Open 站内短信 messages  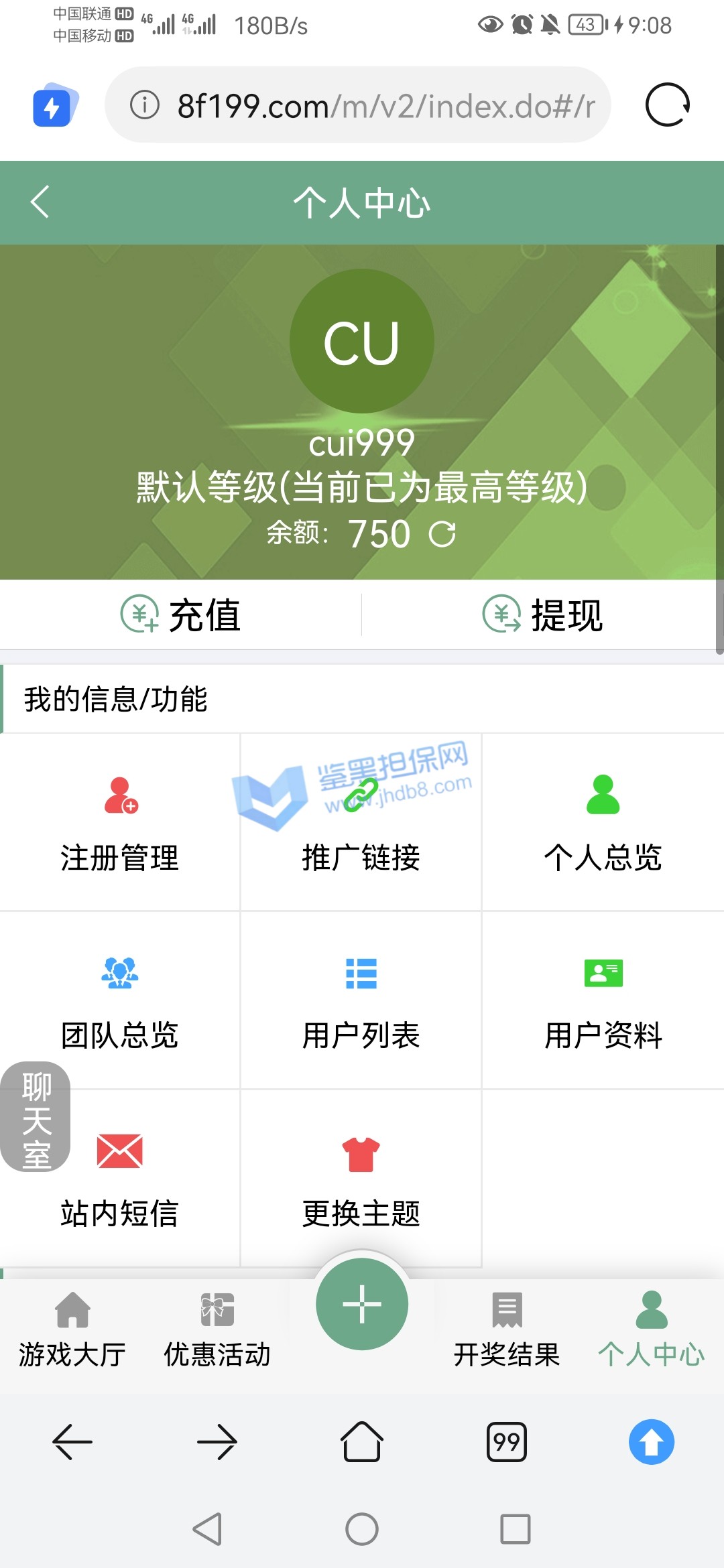[x=120, y=1178]
